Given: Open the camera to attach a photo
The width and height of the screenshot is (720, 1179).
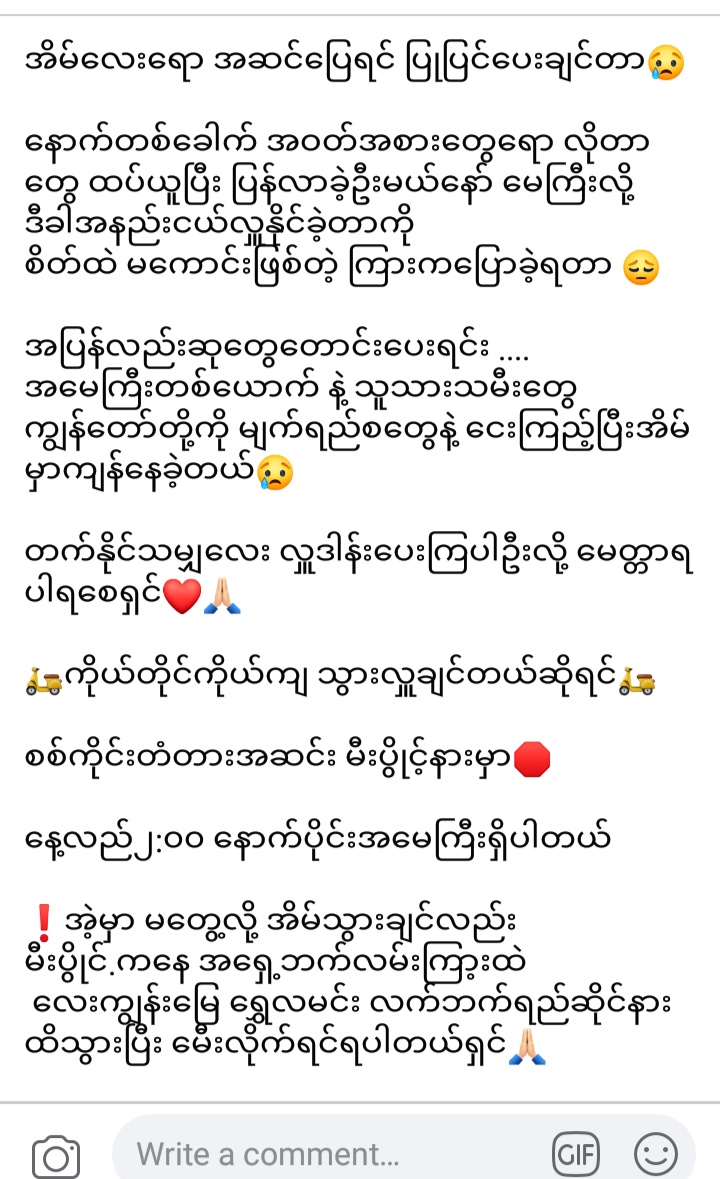Looking at the screenshot, I should tap(55, 1156).
